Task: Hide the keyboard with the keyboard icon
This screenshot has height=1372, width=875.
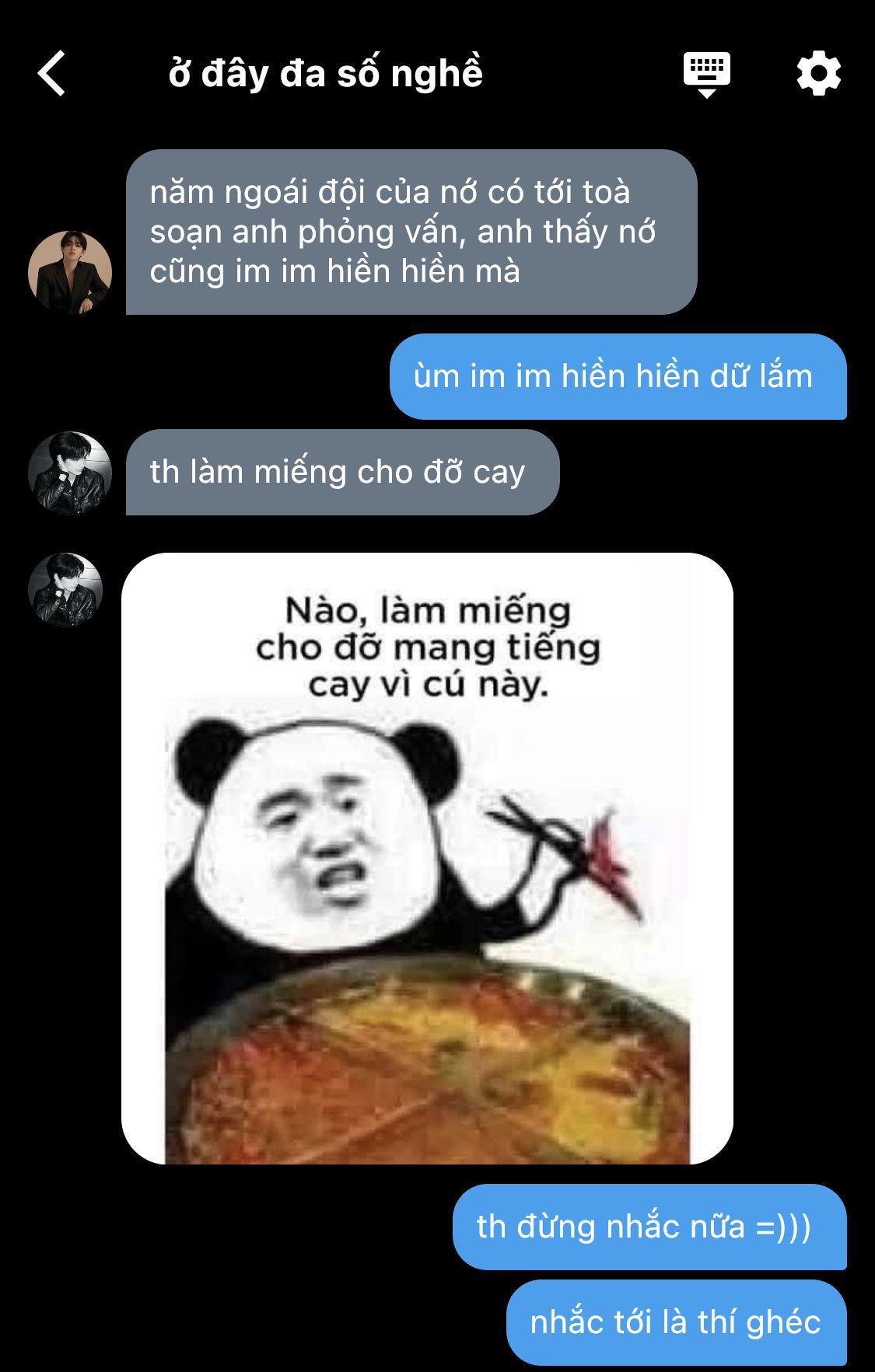Action: coord(706,74)
